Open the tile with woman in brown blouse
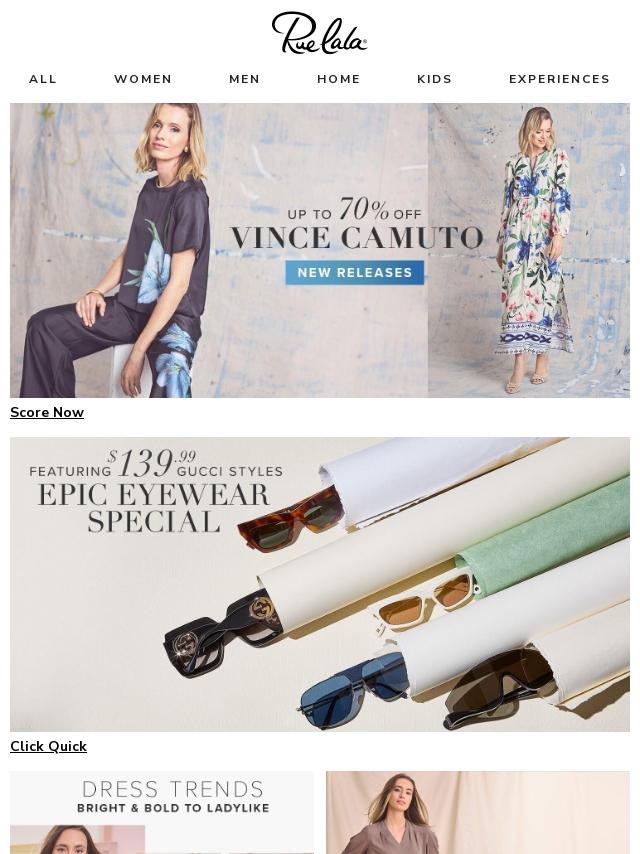Viewport: 640px width, 854px height. click(478, 813)
